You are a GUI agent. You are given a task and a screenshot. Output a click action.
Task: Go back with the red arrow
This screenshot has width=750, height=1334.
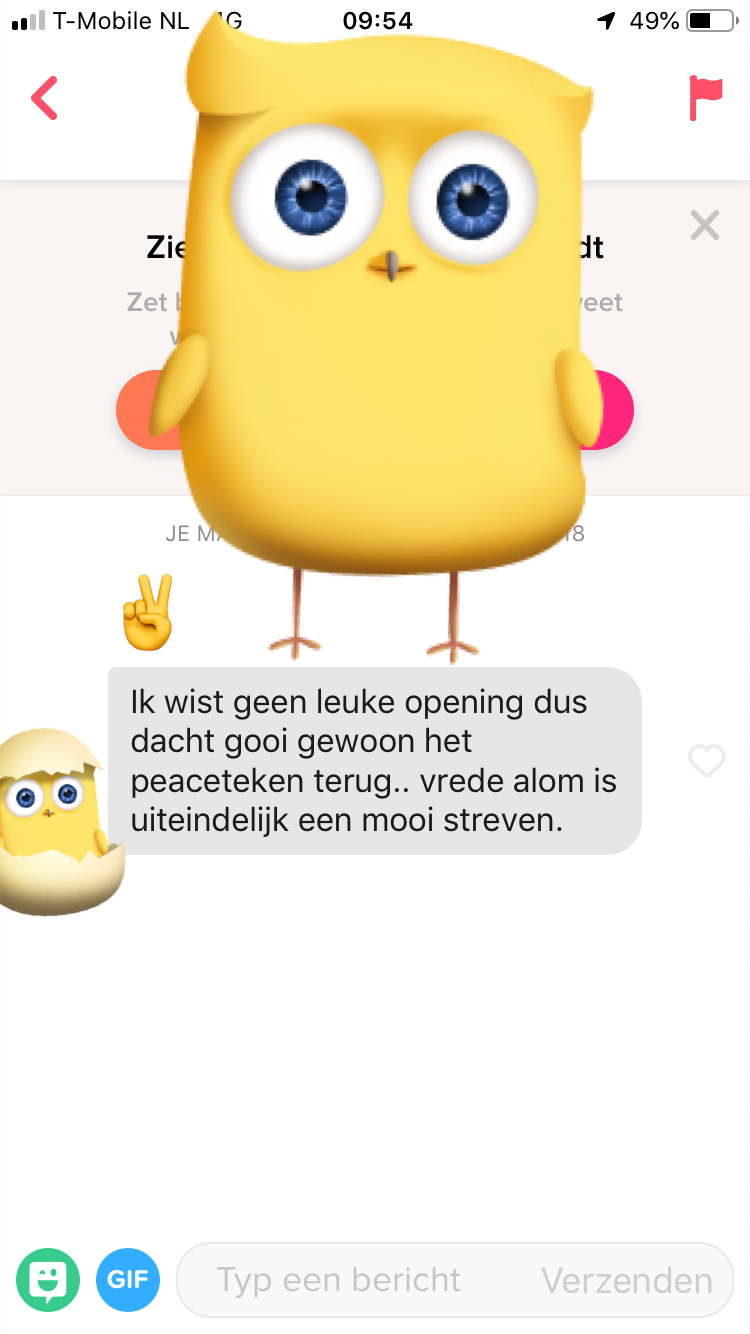[x=44, y=98]
